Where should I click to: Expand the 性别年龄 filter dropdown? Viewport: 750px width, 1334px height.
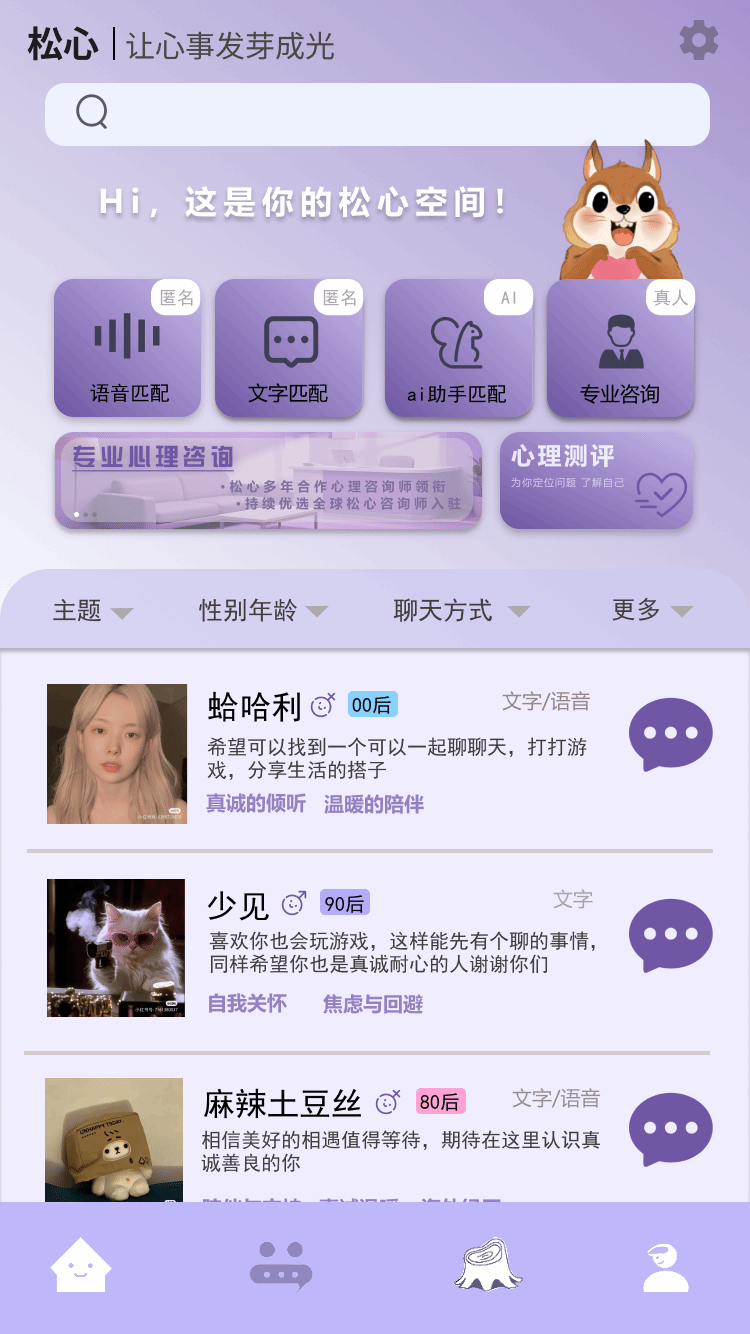[x=263, y=610]
